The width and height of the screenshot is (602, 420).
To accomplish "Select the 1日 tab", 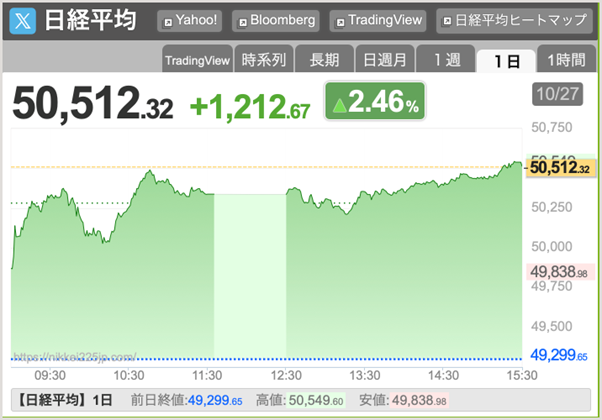I will click(x=506, y=60).
